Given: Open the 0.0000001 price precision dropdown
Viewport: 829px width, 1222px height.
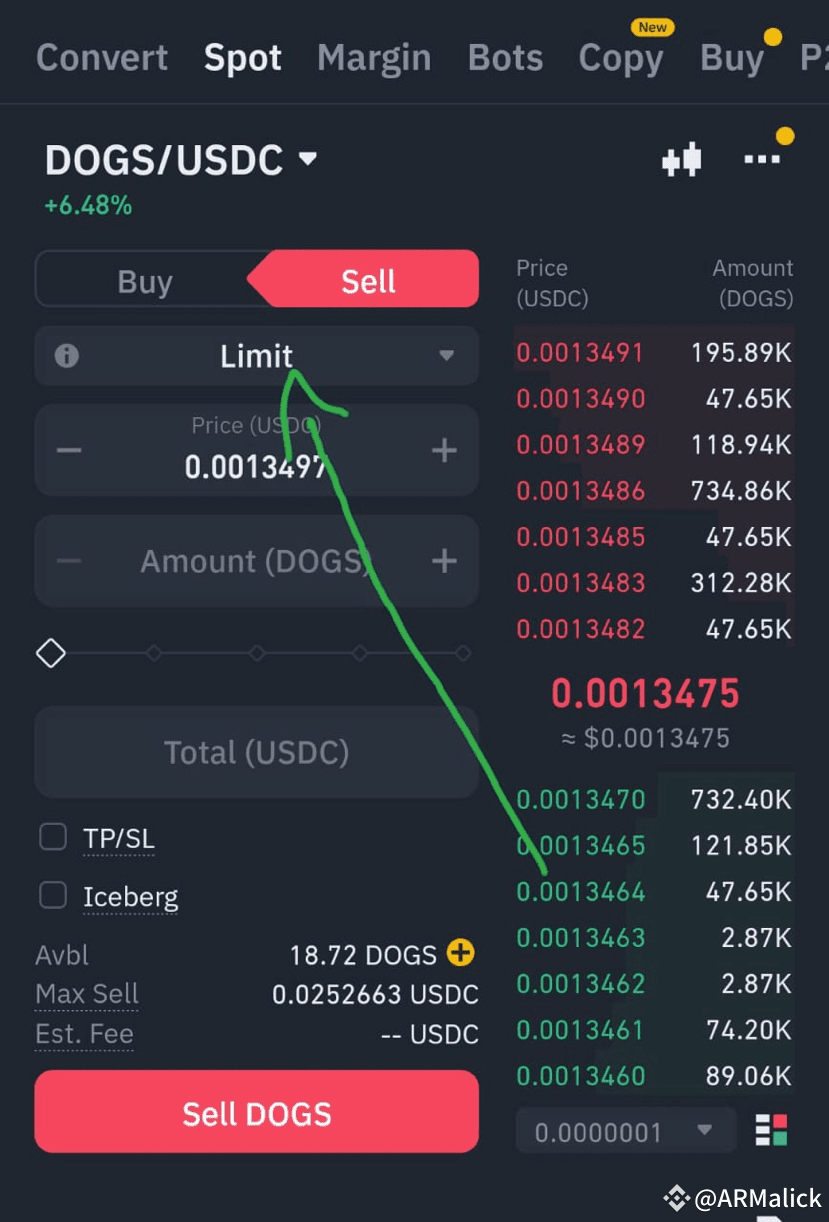Looking at the screenshot, I should 625,1132.
